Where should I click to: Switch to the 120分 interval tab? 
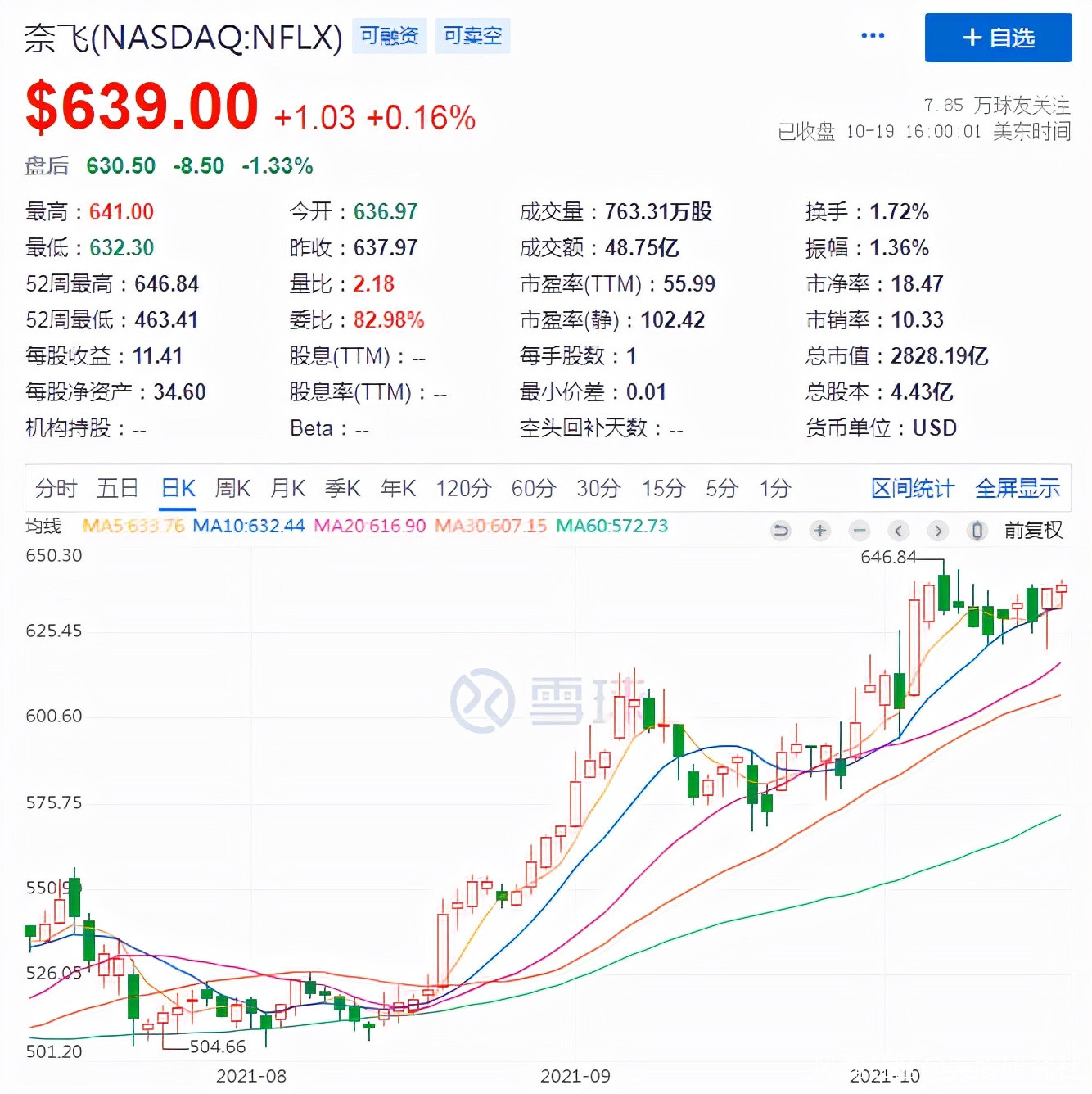pyautogui.click(x=463, y=489)
